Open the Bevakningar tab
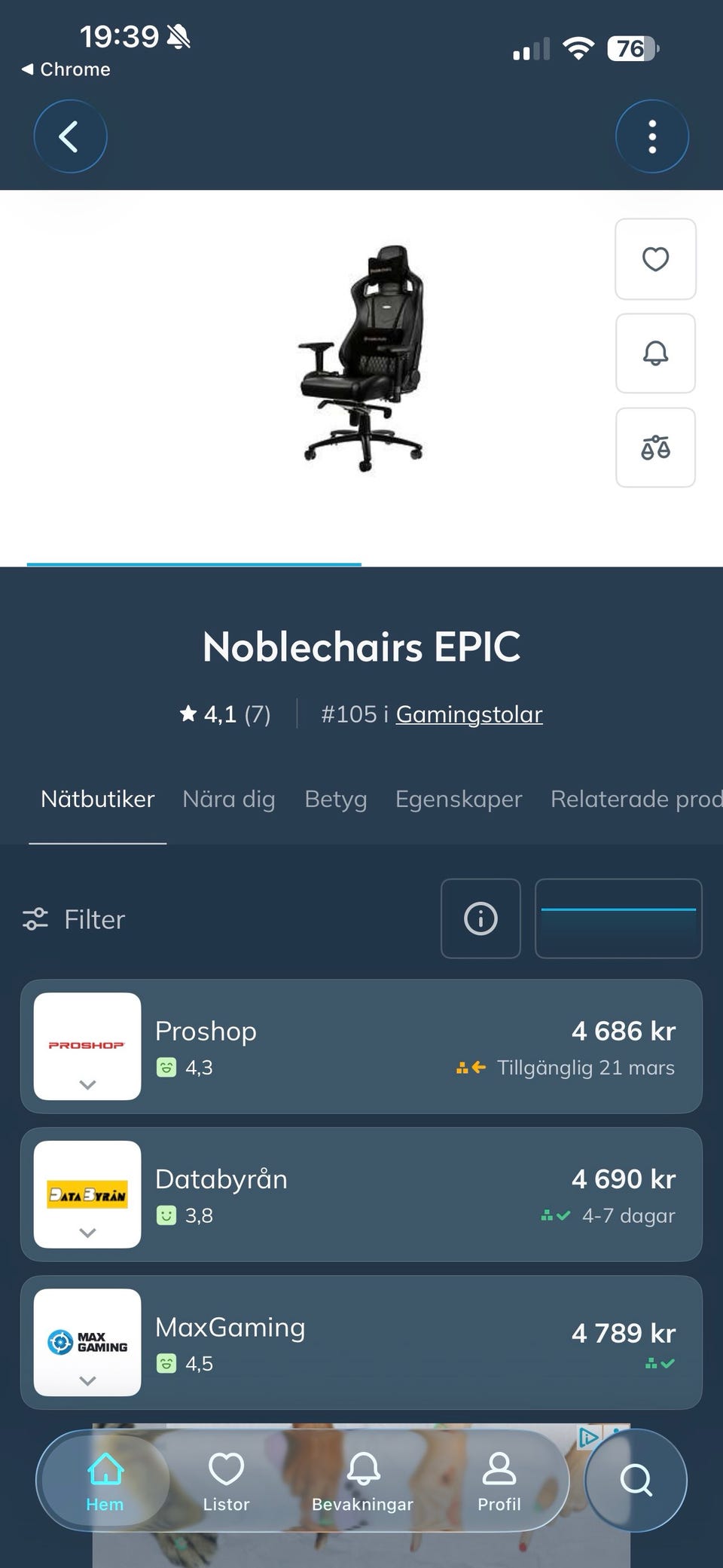Screen dimensions: 723x1568 click(x=362, y=1481)
